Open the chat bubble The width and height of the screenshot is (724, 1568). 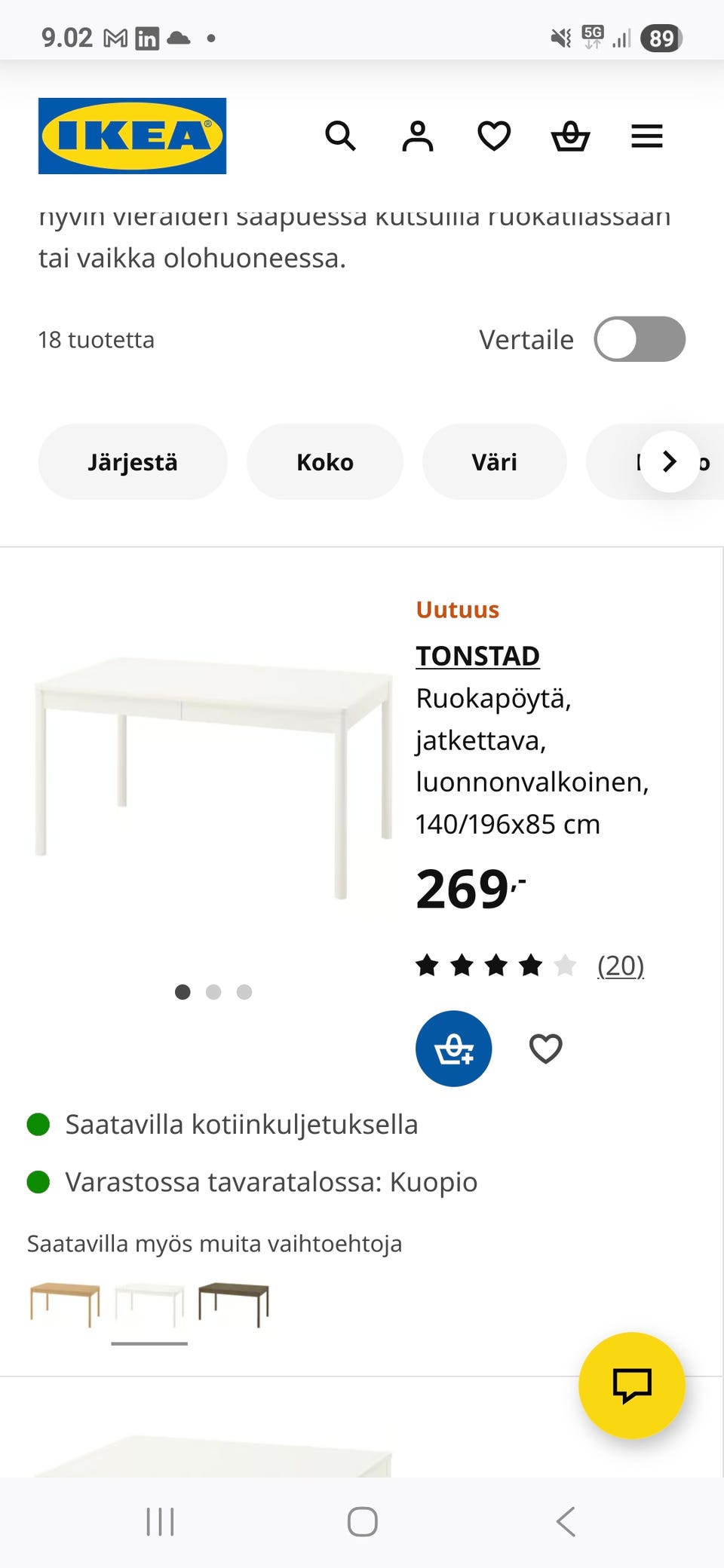coord(632,1387)
